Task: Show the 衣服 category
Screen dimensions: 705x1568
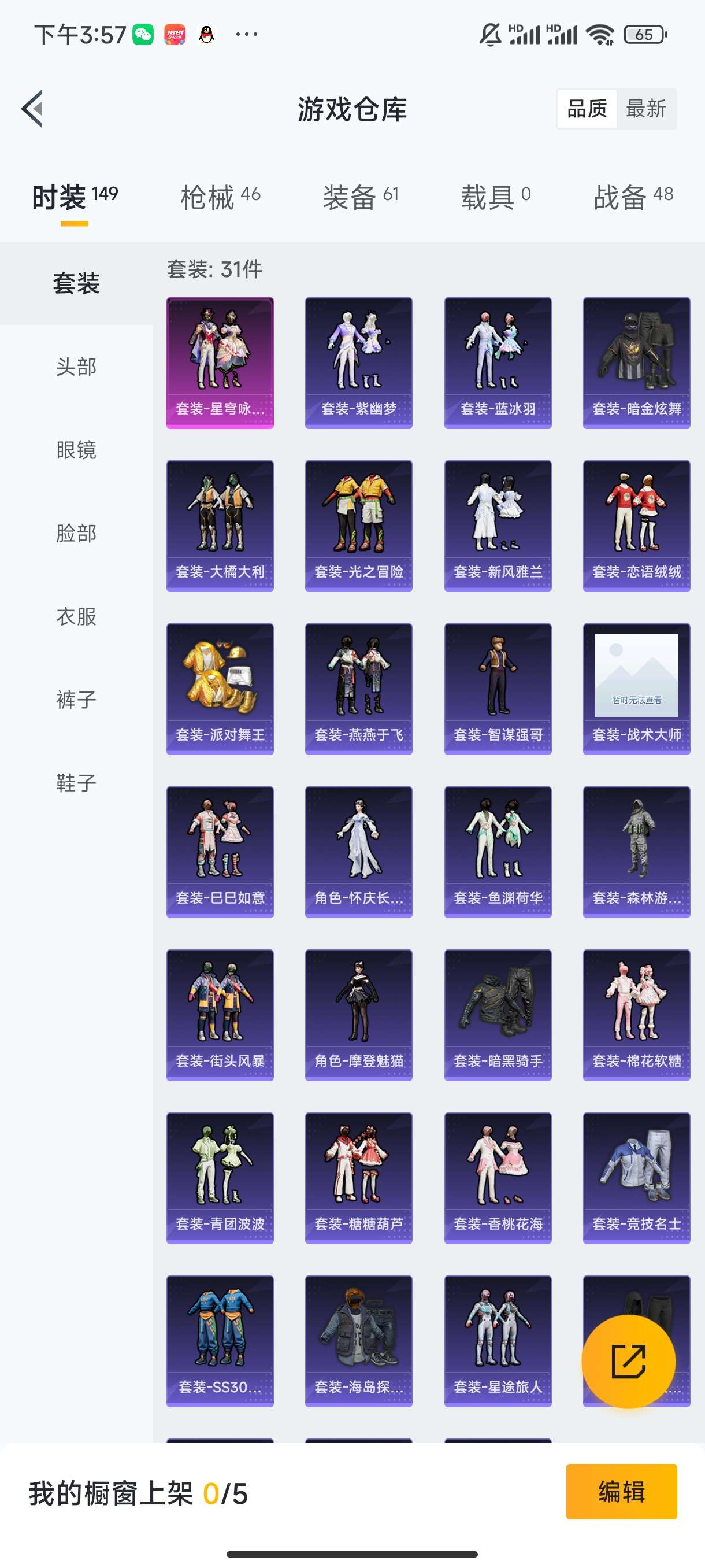Action: pyautogui.click(x=76, y=616)
